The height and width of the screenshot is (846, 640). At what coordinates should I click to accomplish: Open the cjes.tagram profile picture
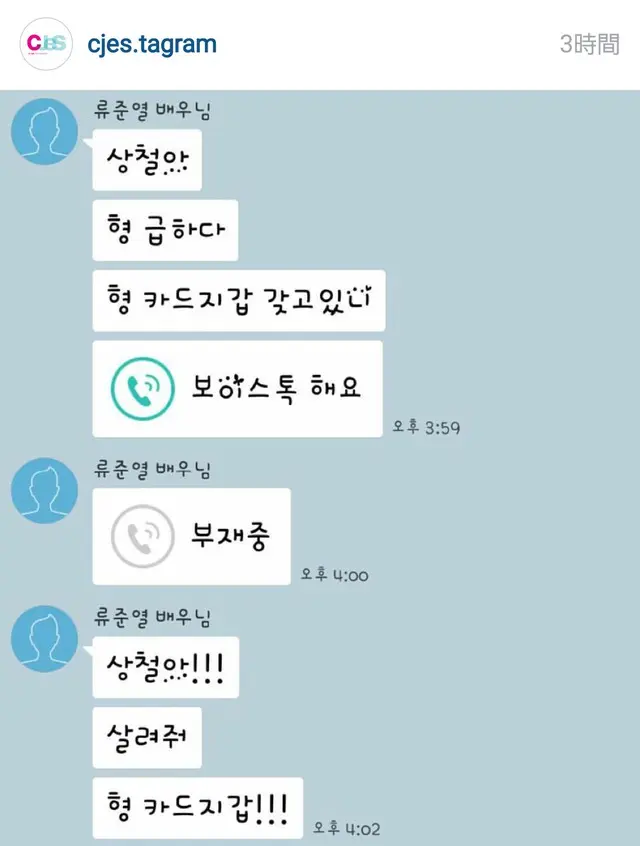[46, 45]
